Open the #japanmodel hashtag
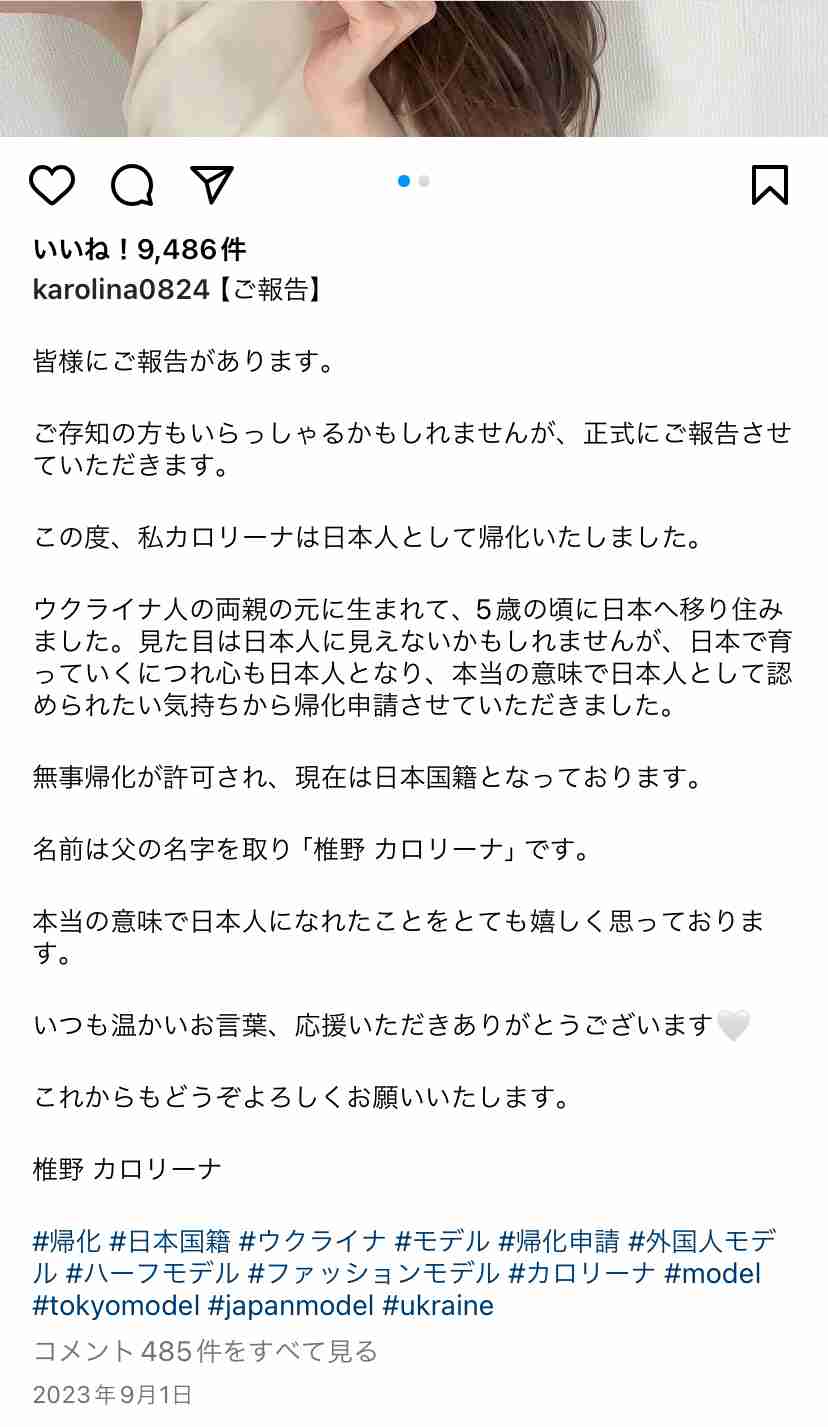Viewport: 828px width, 1427px height. 291,1306
